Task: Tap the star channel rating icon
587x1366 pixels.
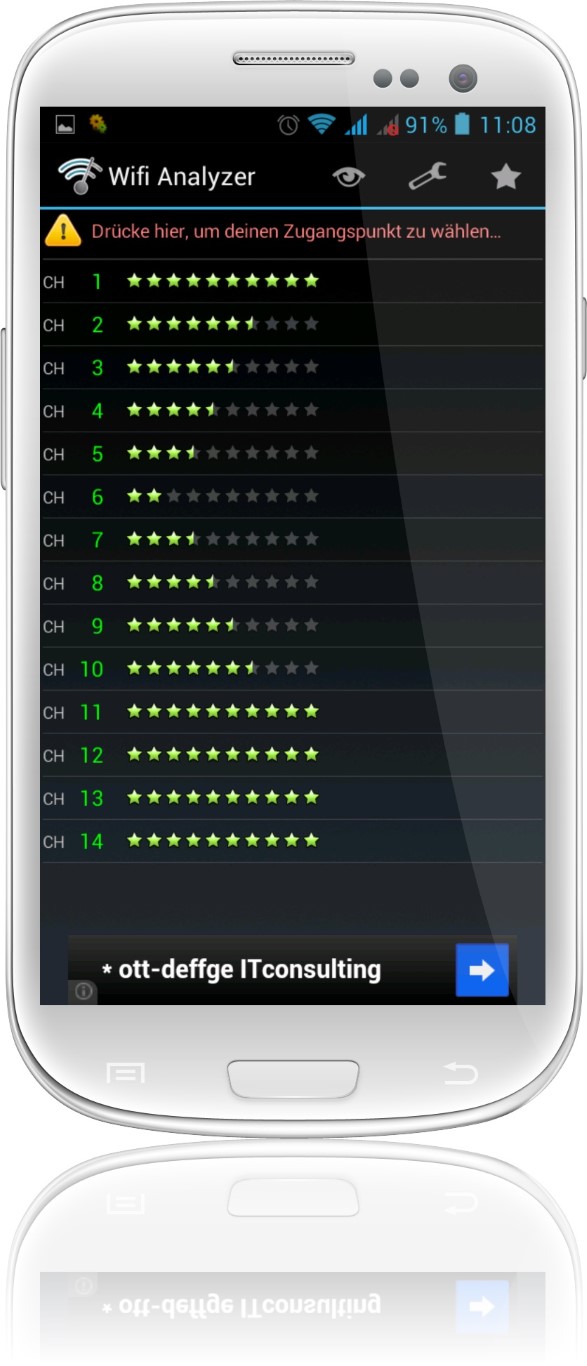Action: (x=506, y=177)
